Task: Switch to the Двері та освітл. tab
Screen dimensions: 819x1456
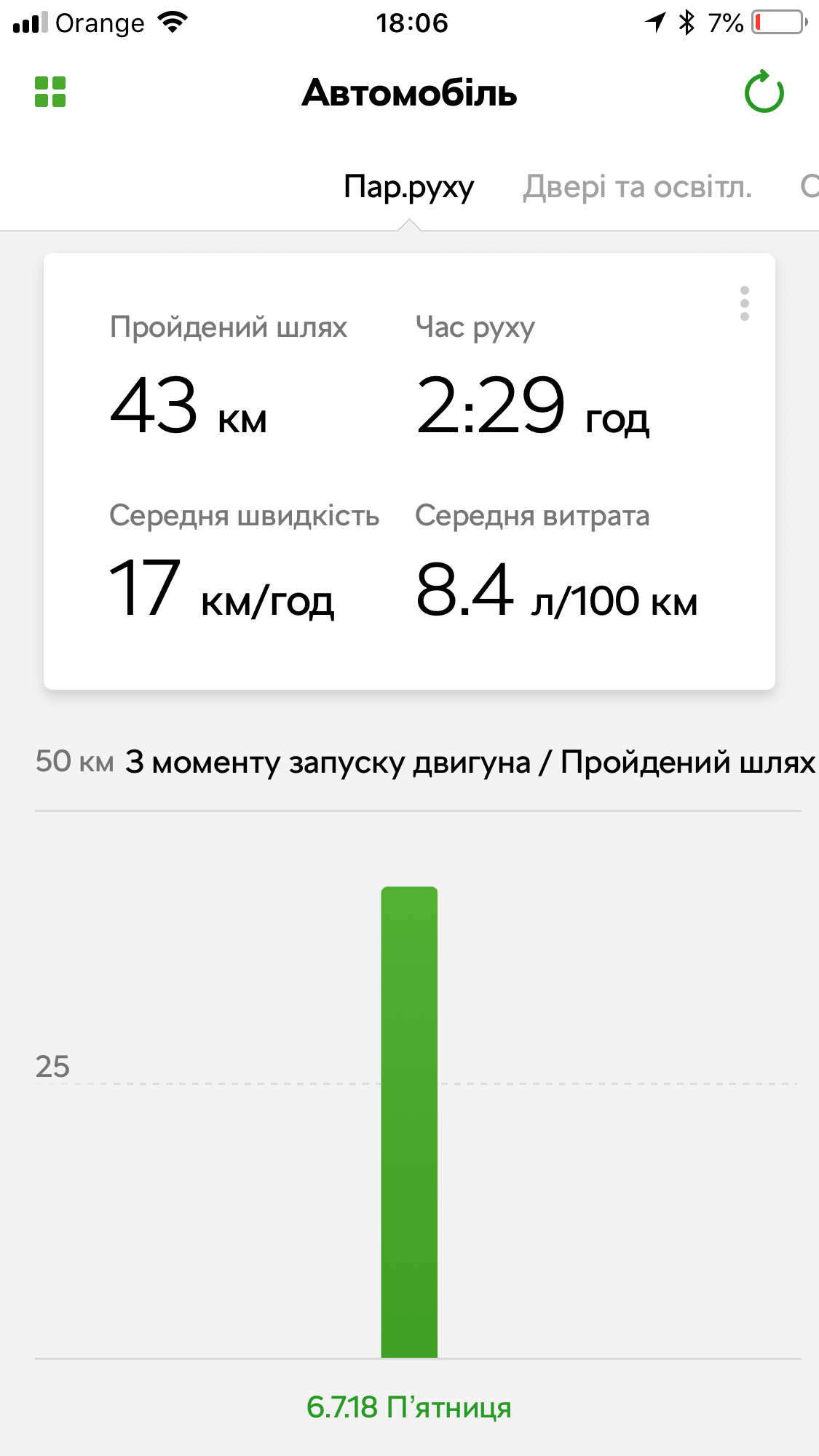Action: [x=637, y=187]
